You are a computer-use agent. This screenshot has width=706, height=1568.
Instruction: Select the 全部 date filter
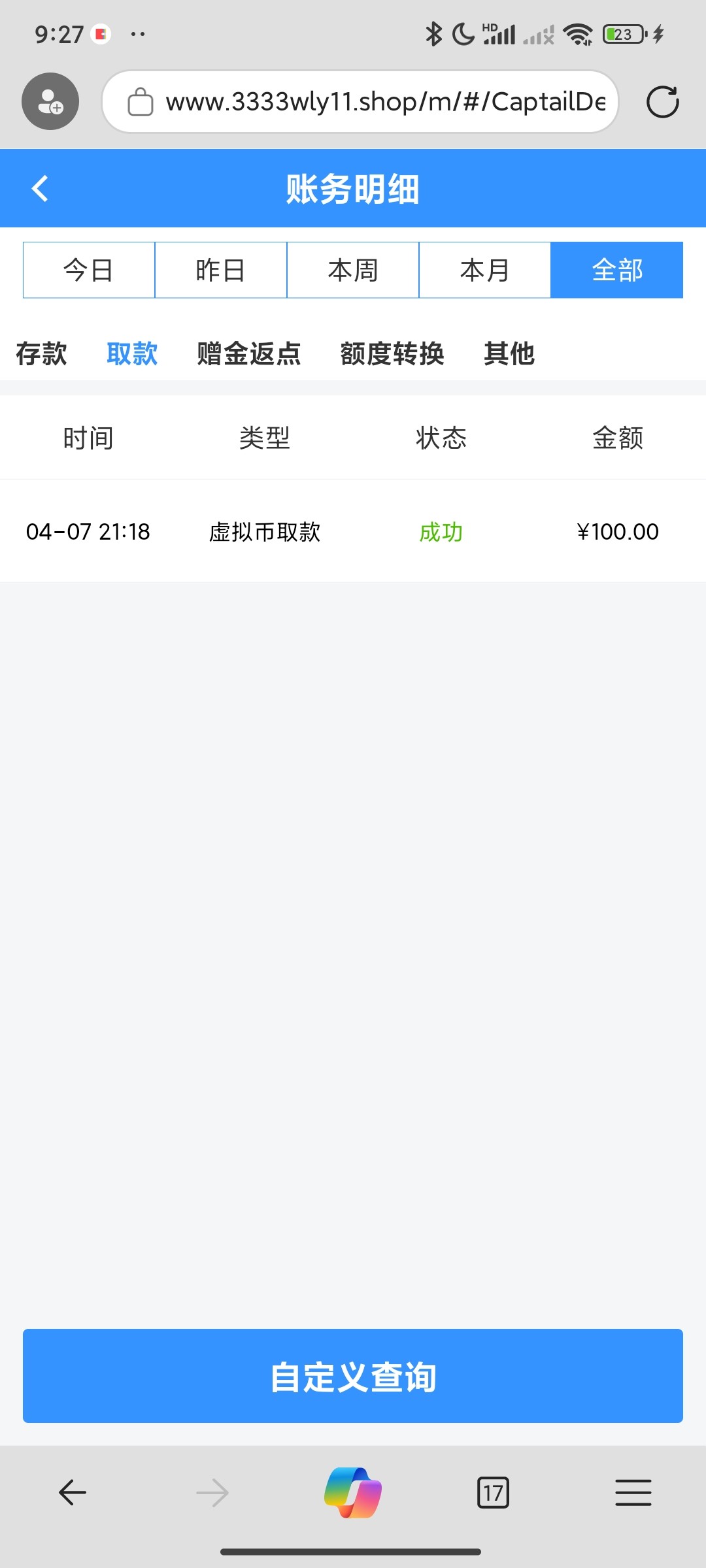click(616, 270)
